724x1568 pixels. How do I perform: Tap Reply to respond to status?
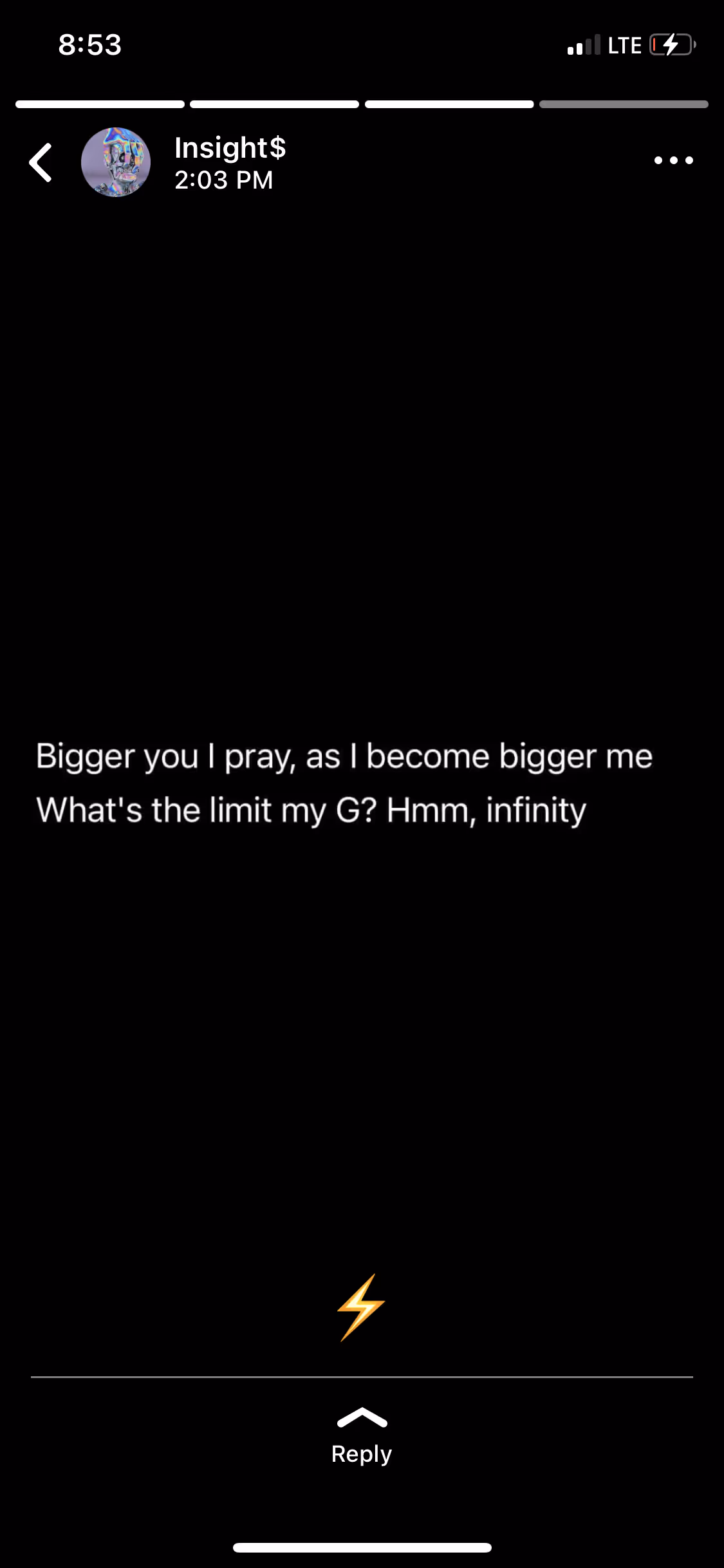click(362, 1439)
